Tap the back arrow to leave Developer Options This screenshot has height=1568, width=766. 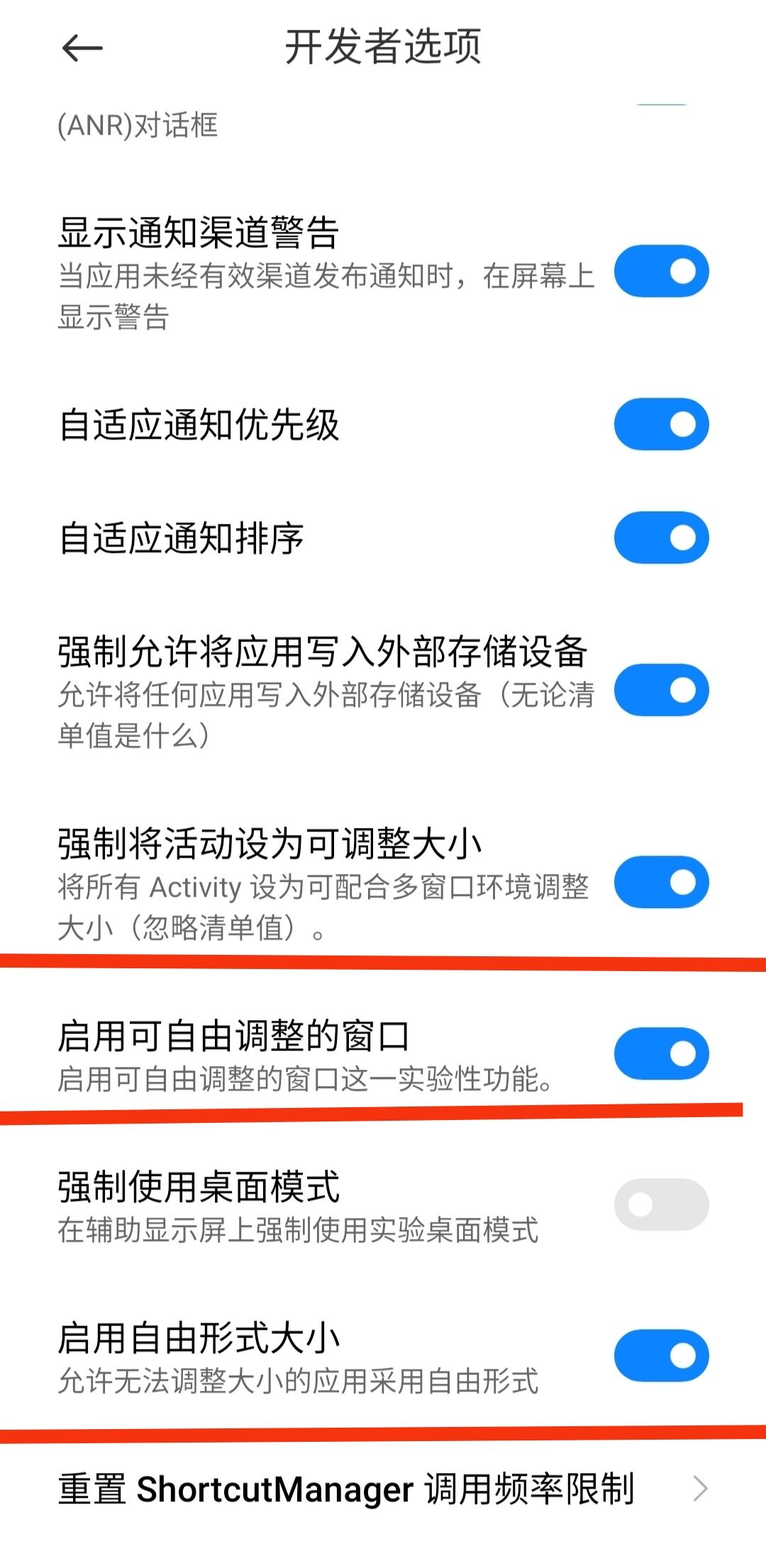(80, 49)
